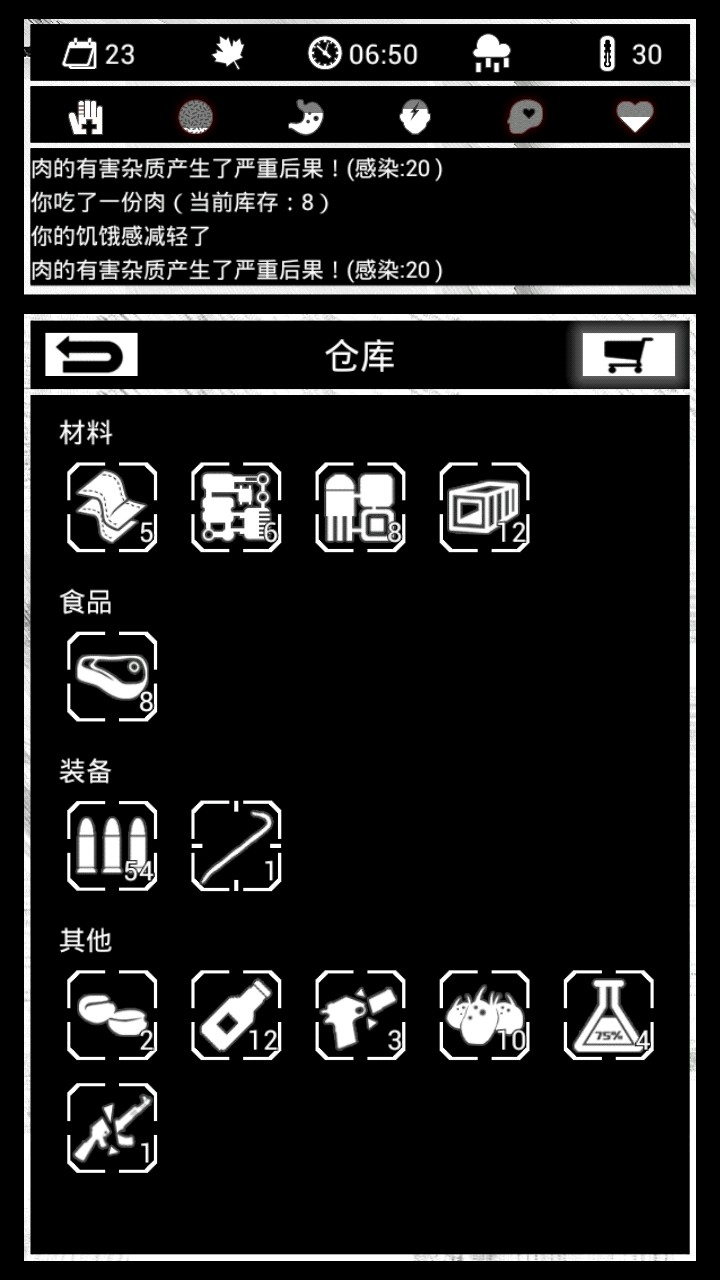Check the stomach hunger status icon
The image size is (720, 1280).
point(305,118)
